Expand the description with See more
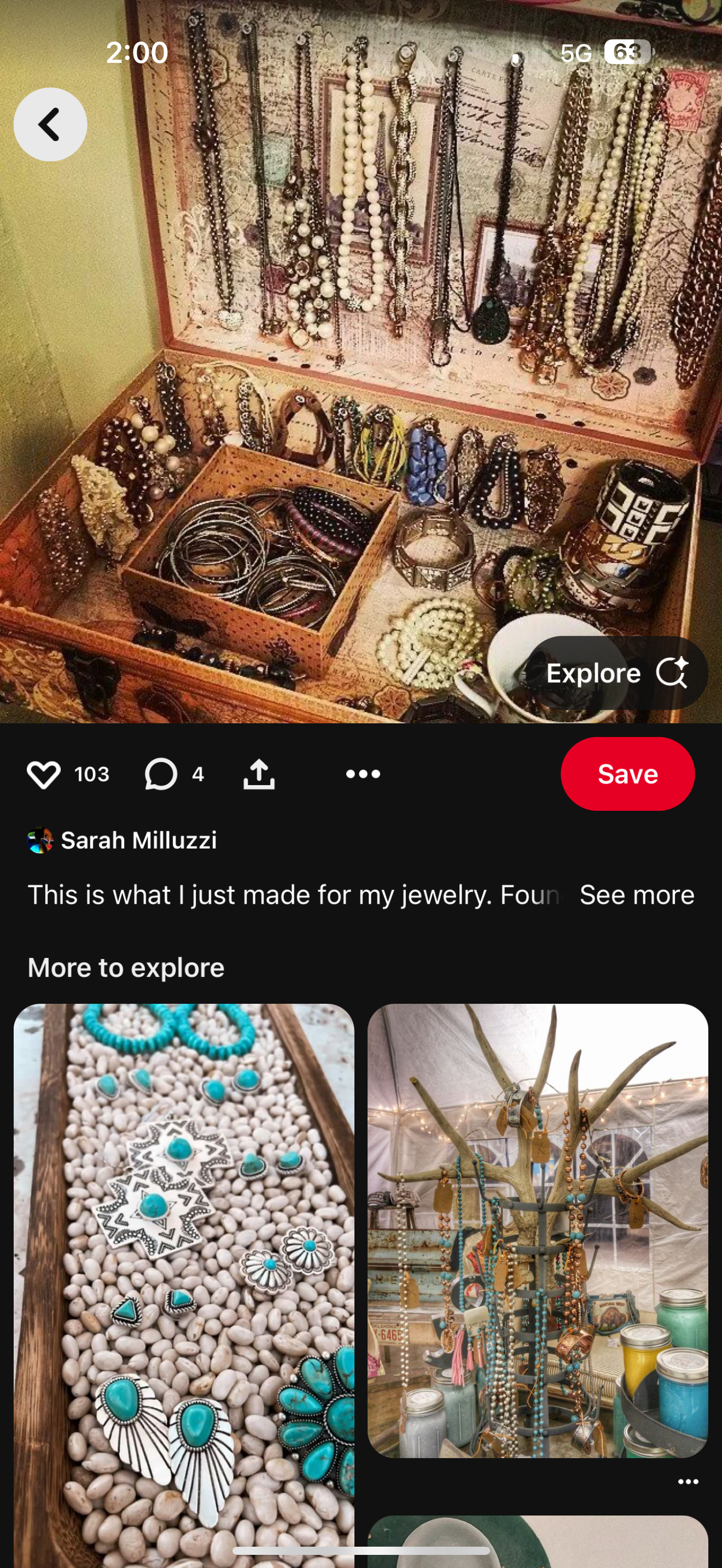The width and height of the screenshot is (722, 1568). (636, 895)
